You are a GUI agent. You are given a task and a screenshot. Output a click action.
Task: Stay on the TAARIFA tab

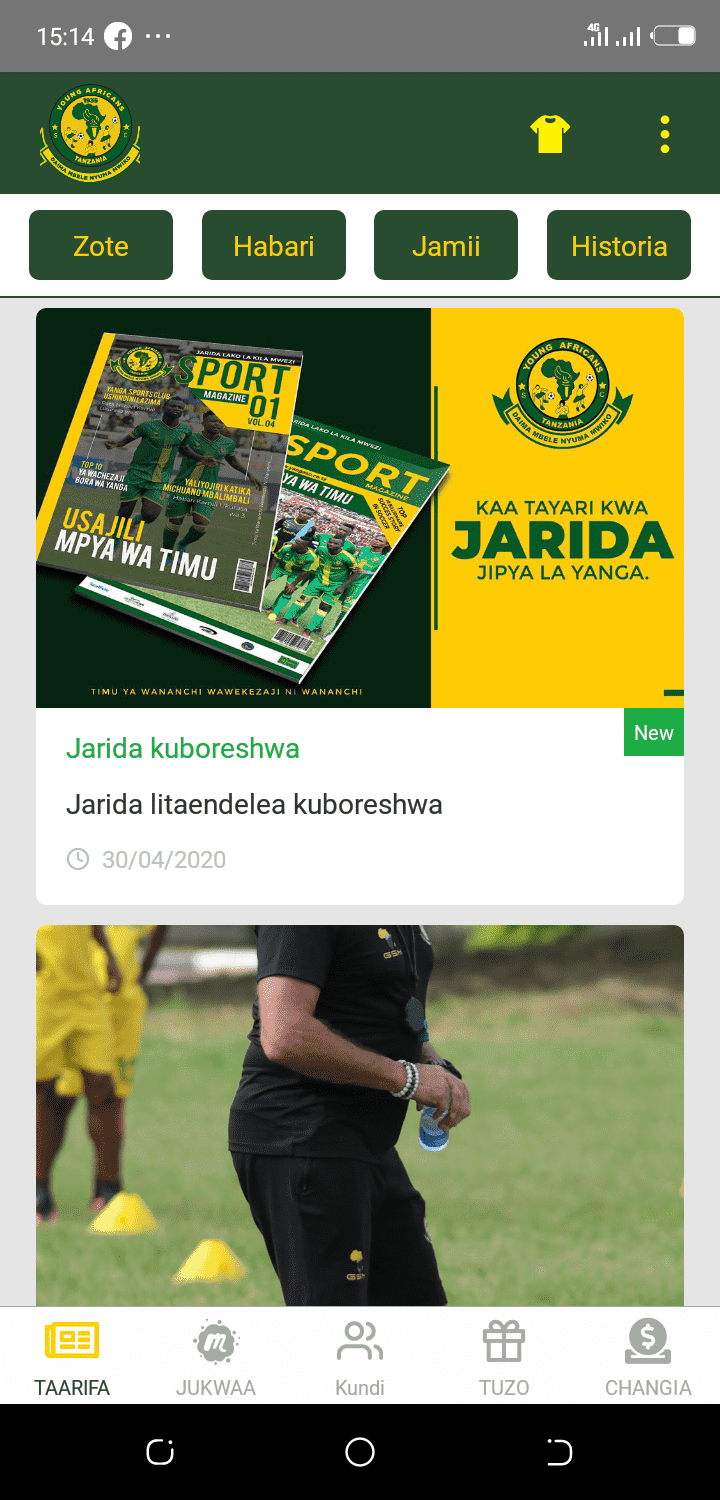72,1357
